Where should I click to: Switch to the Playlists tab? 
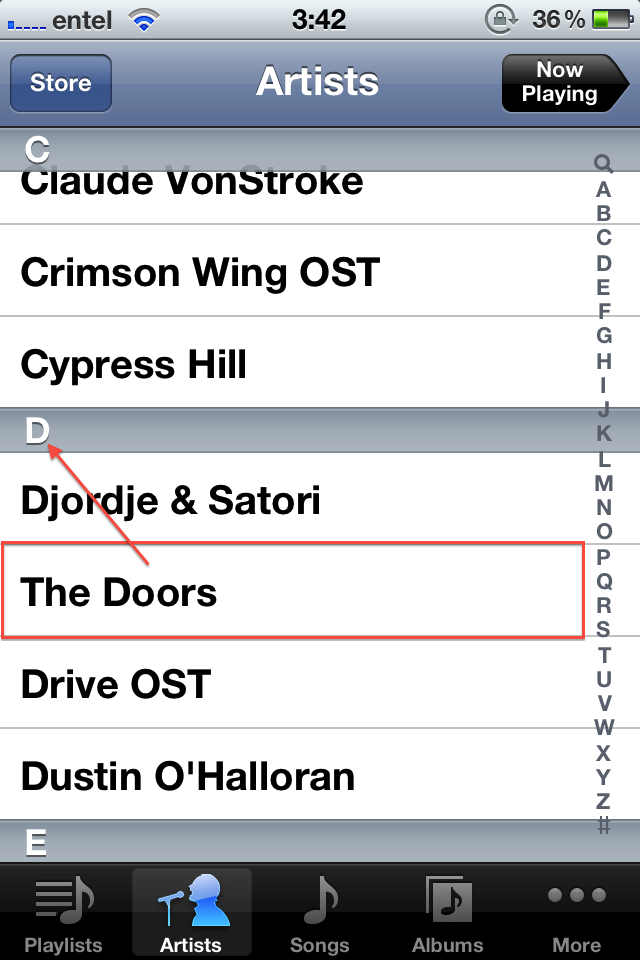click(64, 912)
